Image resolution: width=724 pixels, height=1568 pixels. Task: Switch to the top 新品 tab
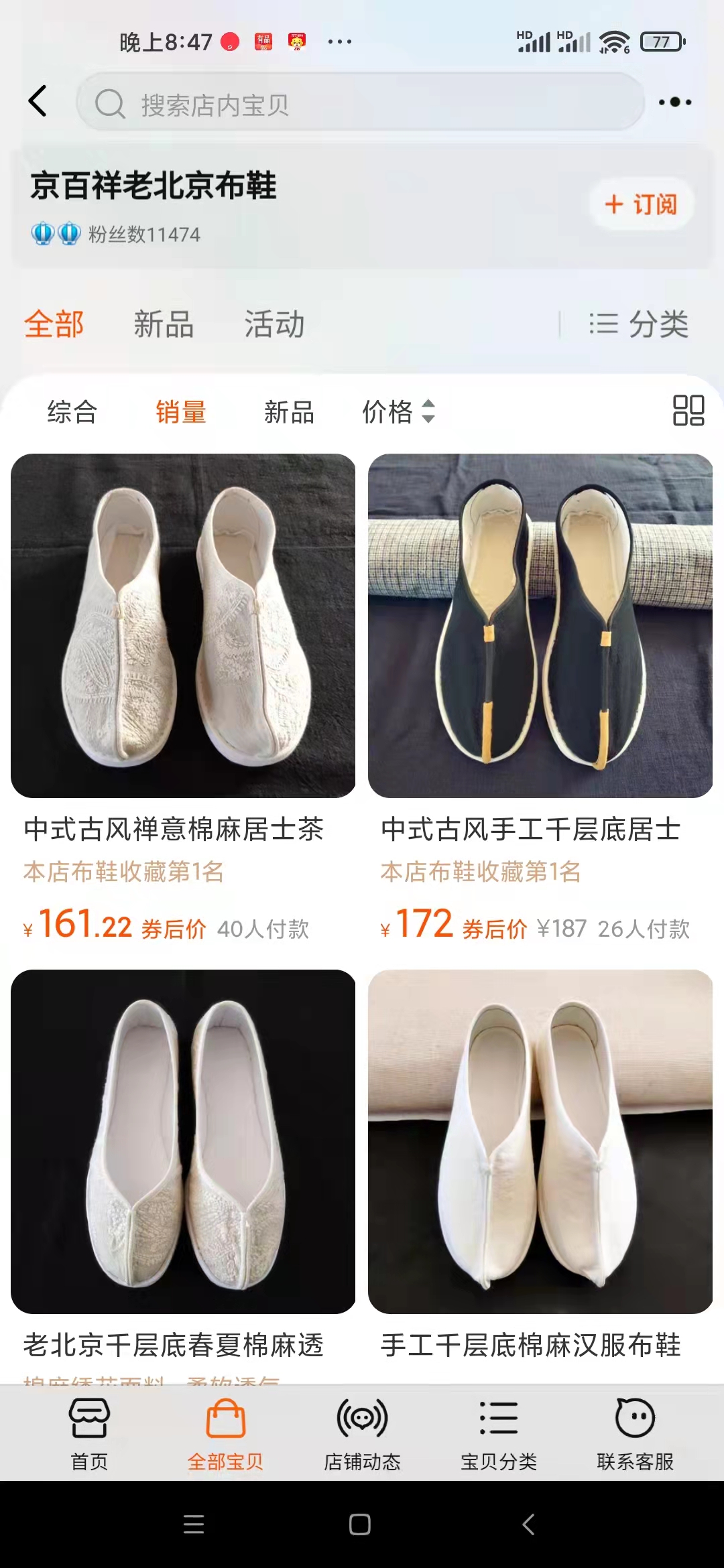[164, 324]
